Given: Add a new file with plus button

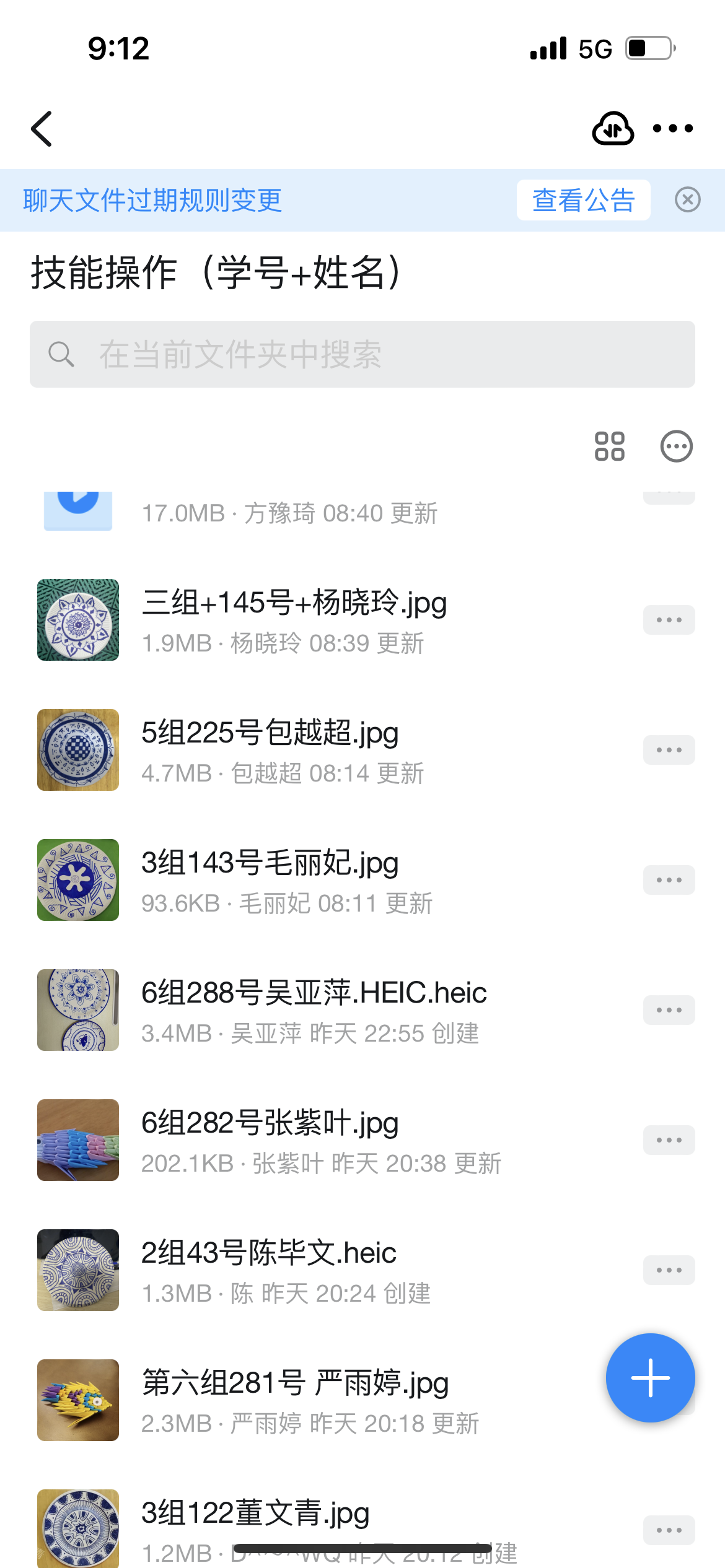Looking at the screenshot, I should (650, 1378).
